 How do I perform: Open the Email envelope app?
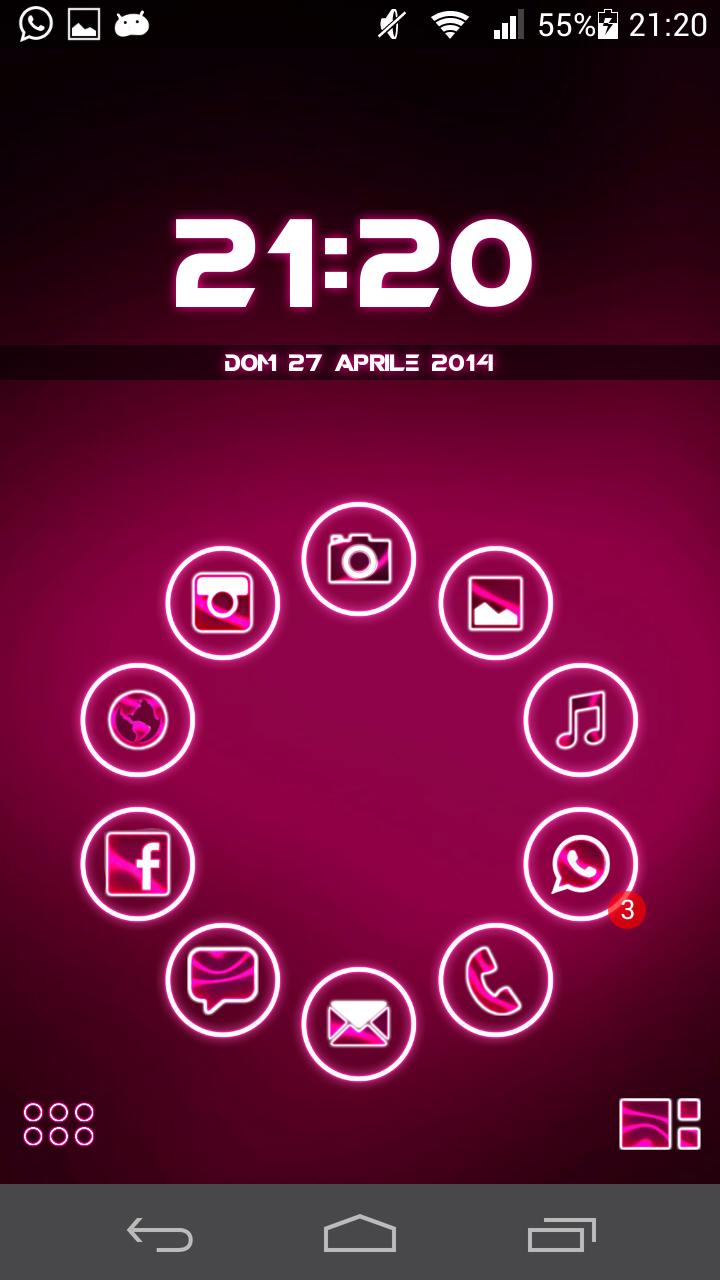(359, 1024)
